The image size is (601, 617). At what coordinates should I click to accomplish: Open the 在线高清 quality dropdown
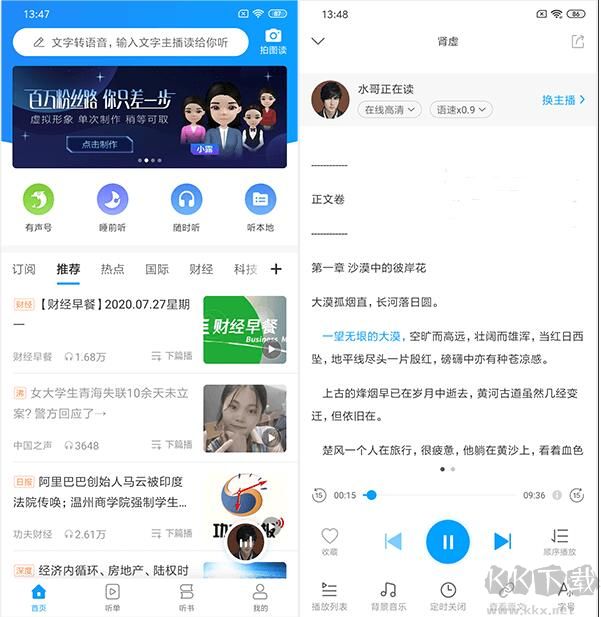point(390,110)
